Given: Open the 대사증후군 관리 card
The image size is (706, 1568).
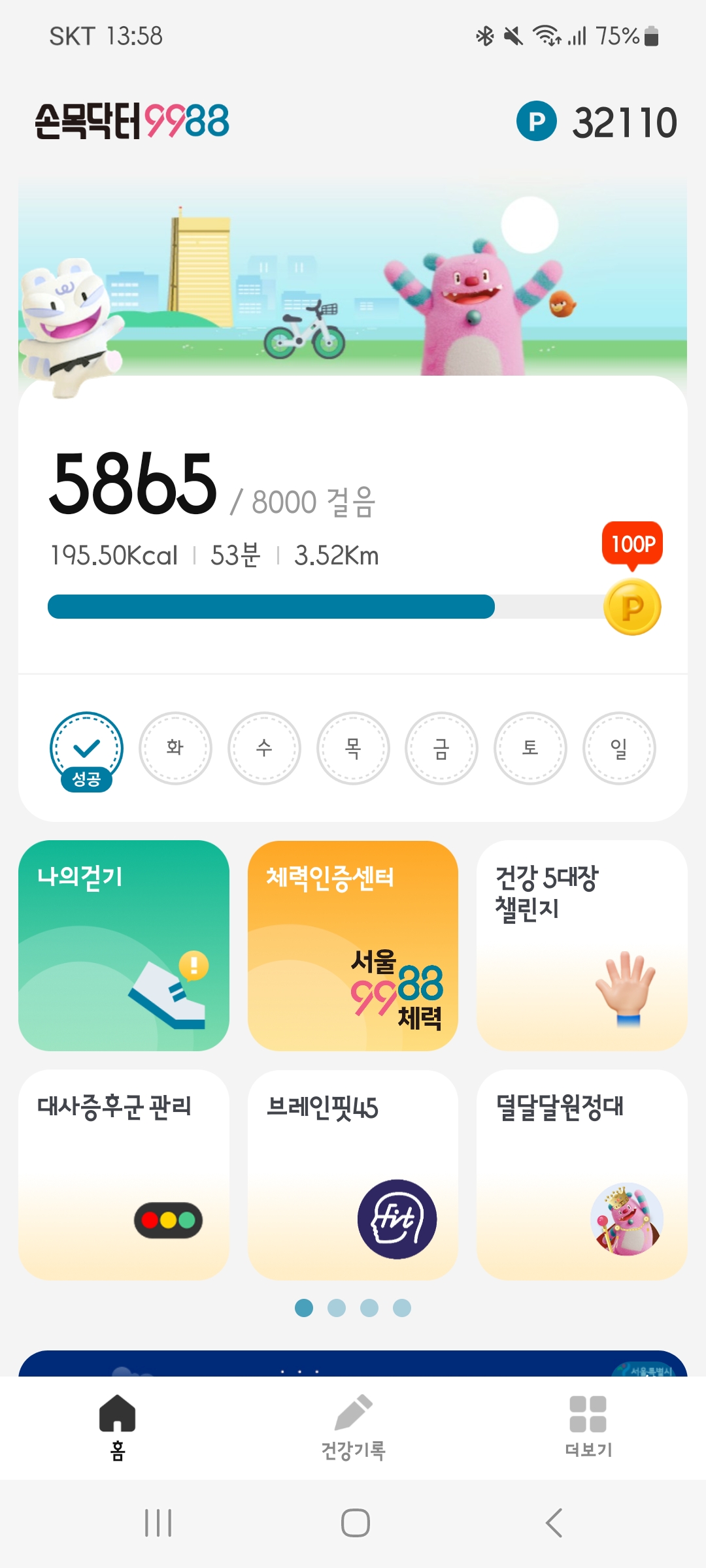Looking at the screenshot, I should 124,1174.
